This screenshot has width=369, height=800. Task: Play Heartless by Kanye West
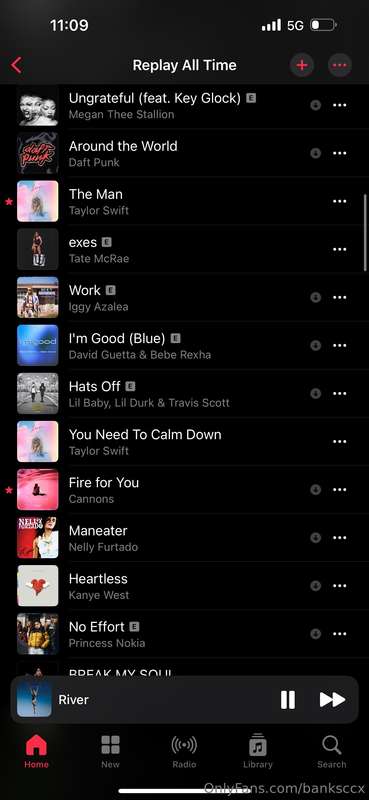tap(184, 586)
